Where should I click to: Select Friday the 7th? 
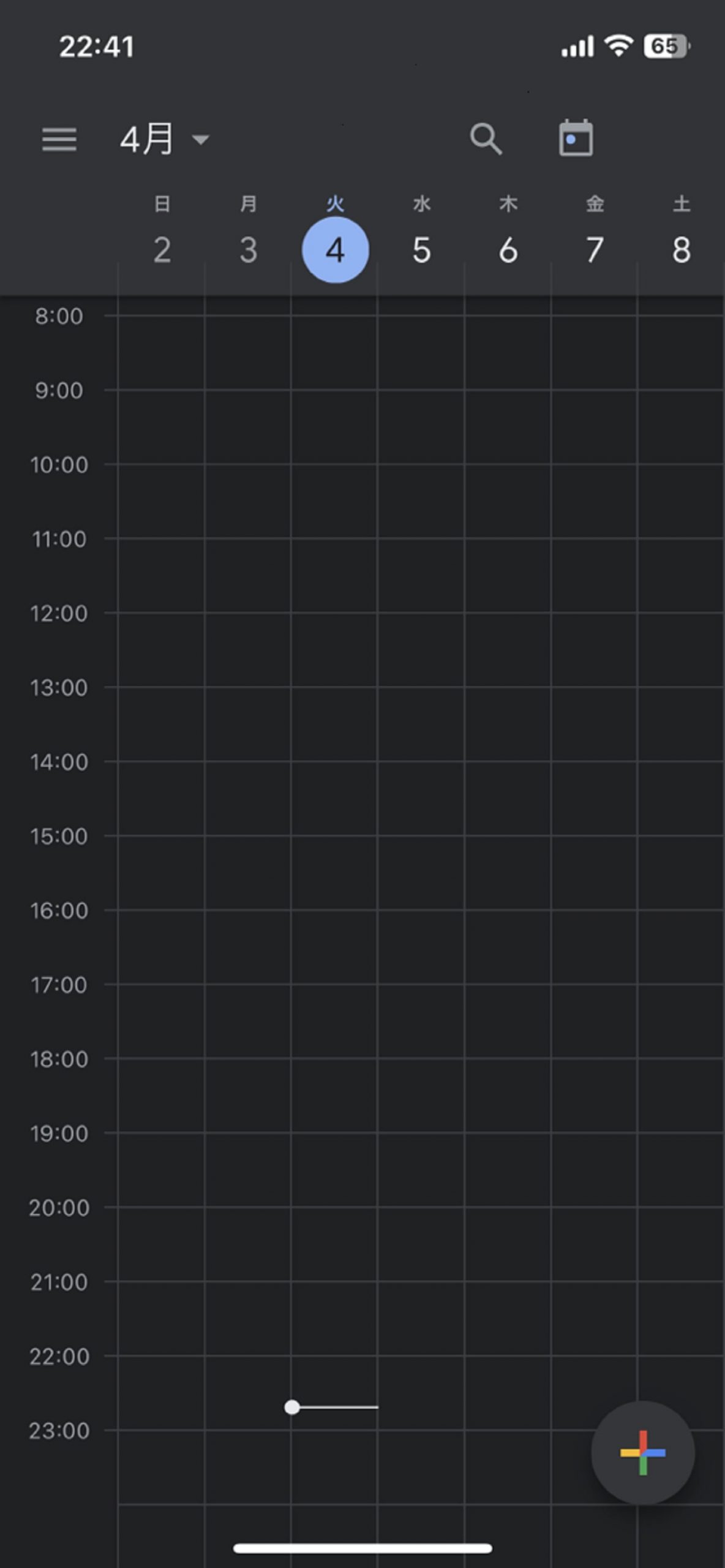coord(595,249)
